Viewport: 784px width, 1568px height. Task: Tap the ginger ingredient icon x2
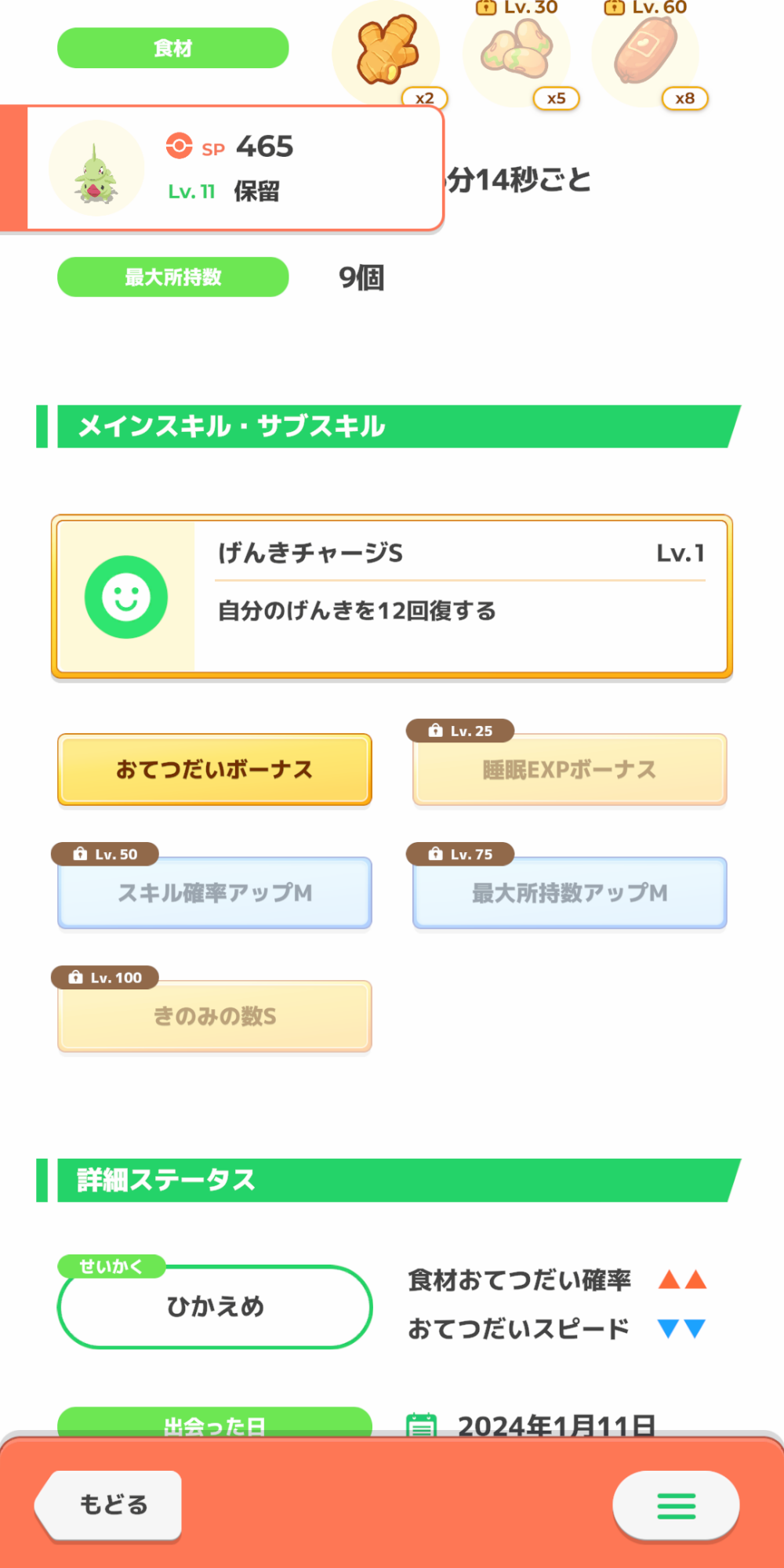(387, 53)
